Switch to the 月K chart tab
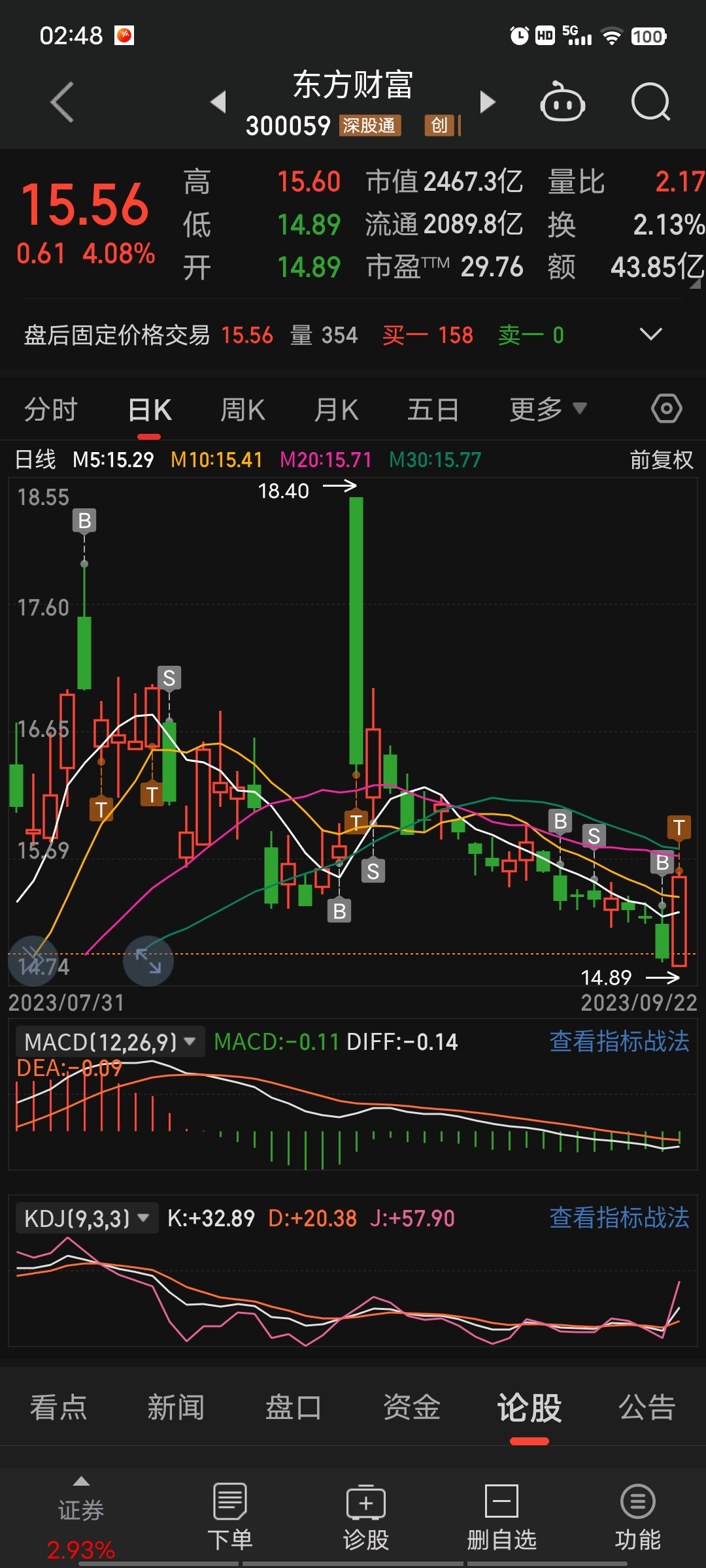 pos(337,410)
